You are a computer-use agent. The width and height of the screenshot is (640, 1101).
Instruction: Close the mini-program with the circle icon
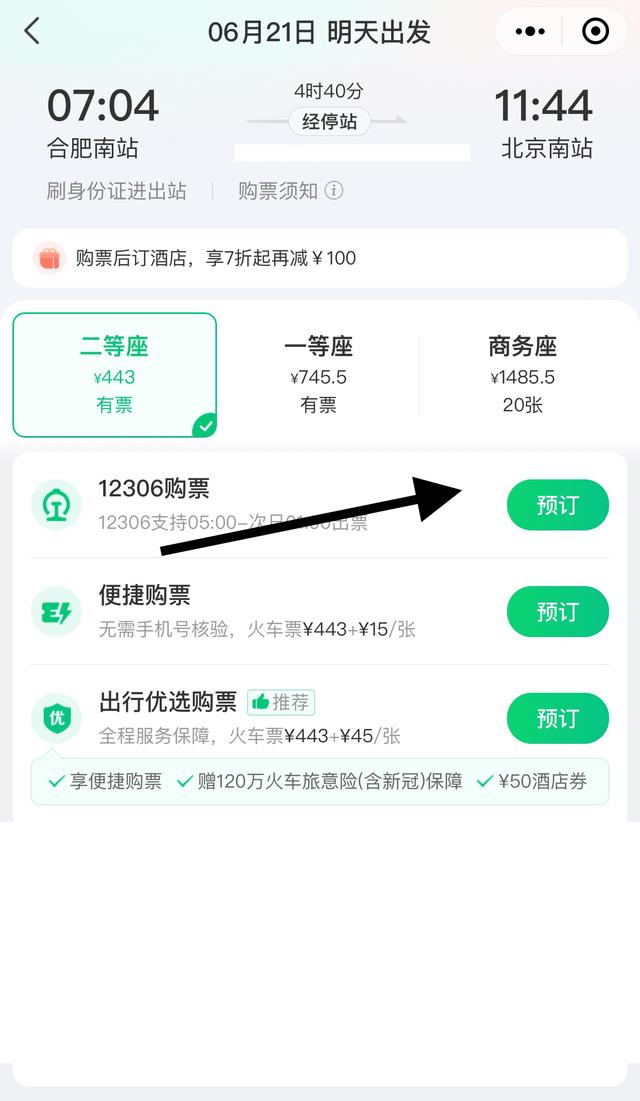pos(595,32)
